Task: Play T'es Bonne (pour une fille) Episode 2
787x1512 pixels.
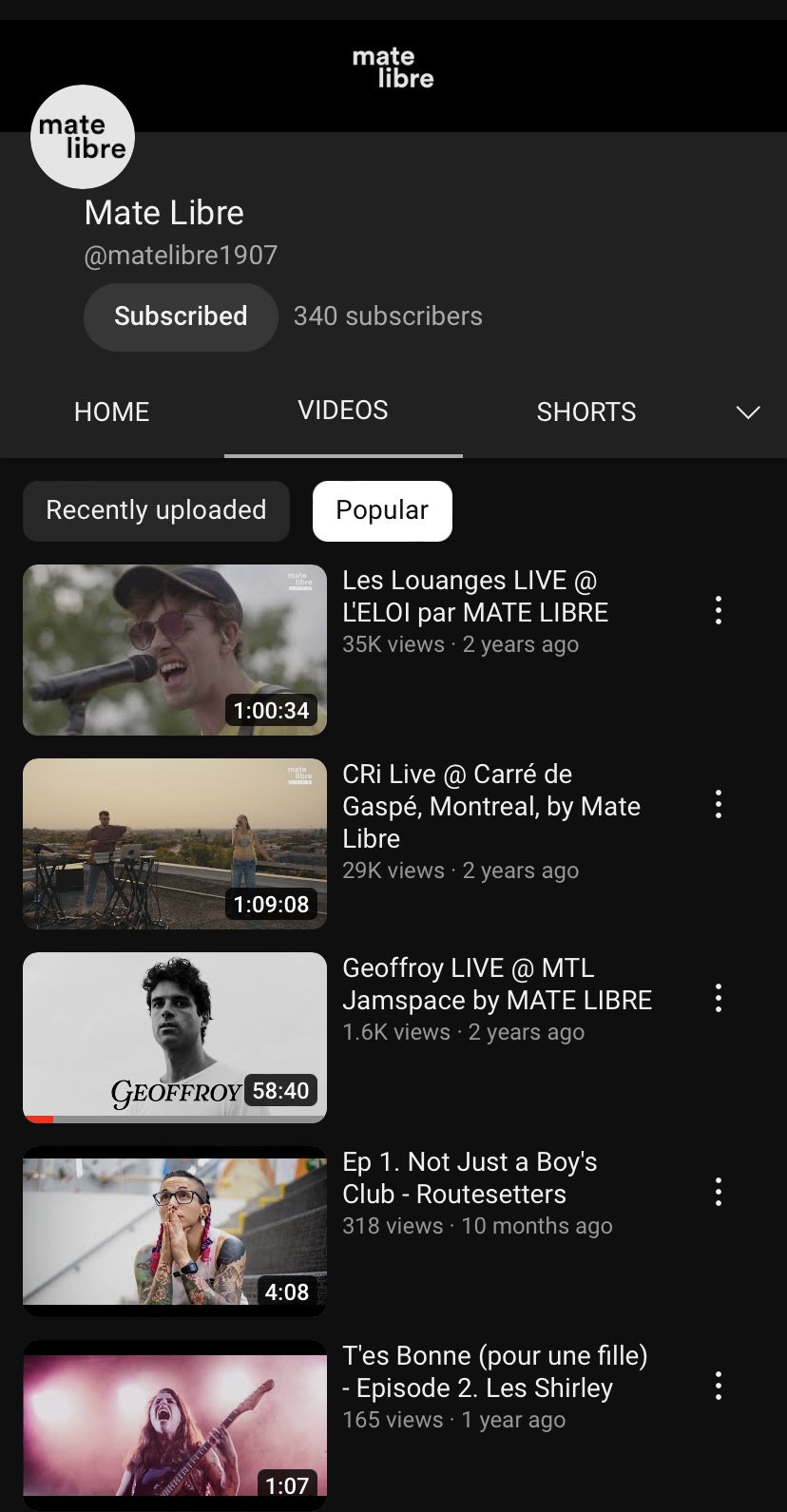Action: click(175, 1424)
